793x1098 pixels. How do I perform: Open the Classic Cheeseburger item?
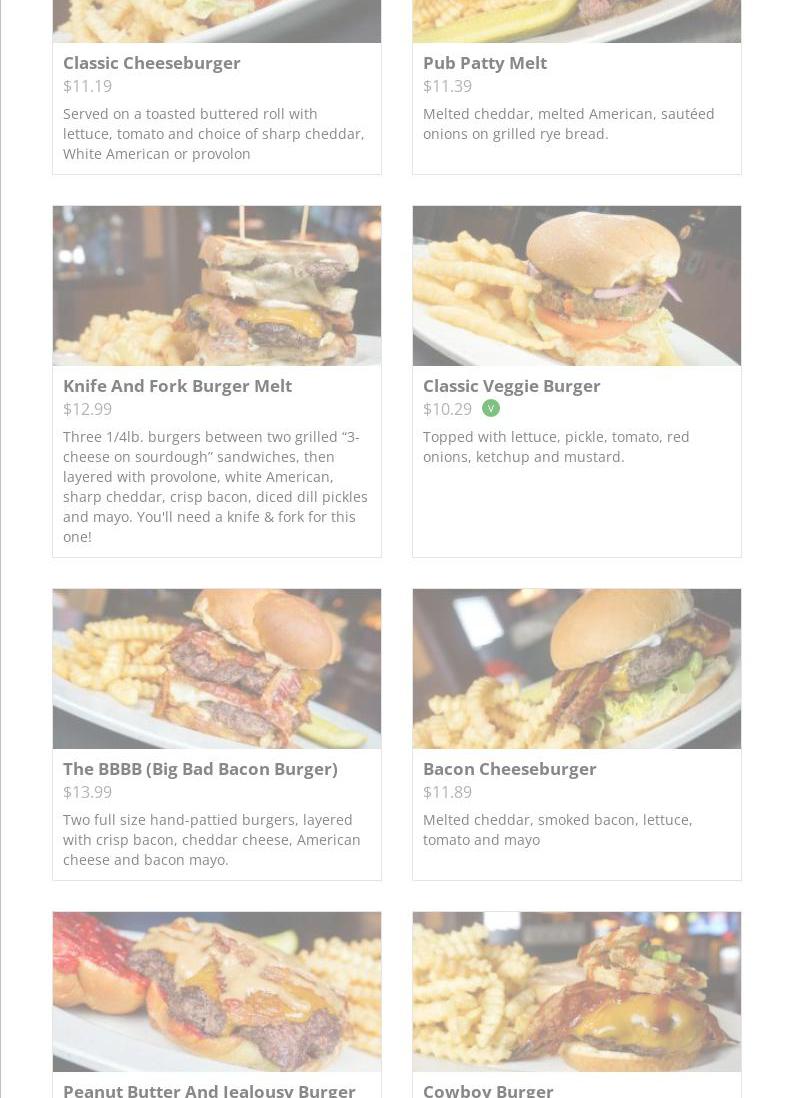tap(152, 63)
